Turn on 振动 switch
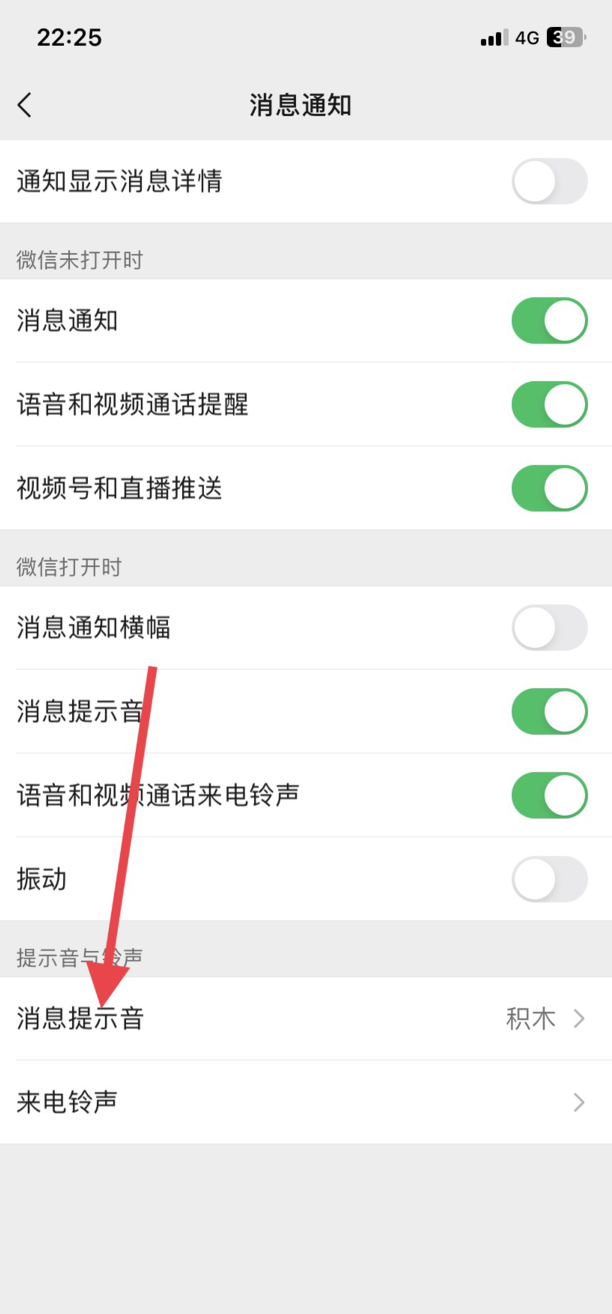This screenshot has width=612, height=1314. coord(549,880)
